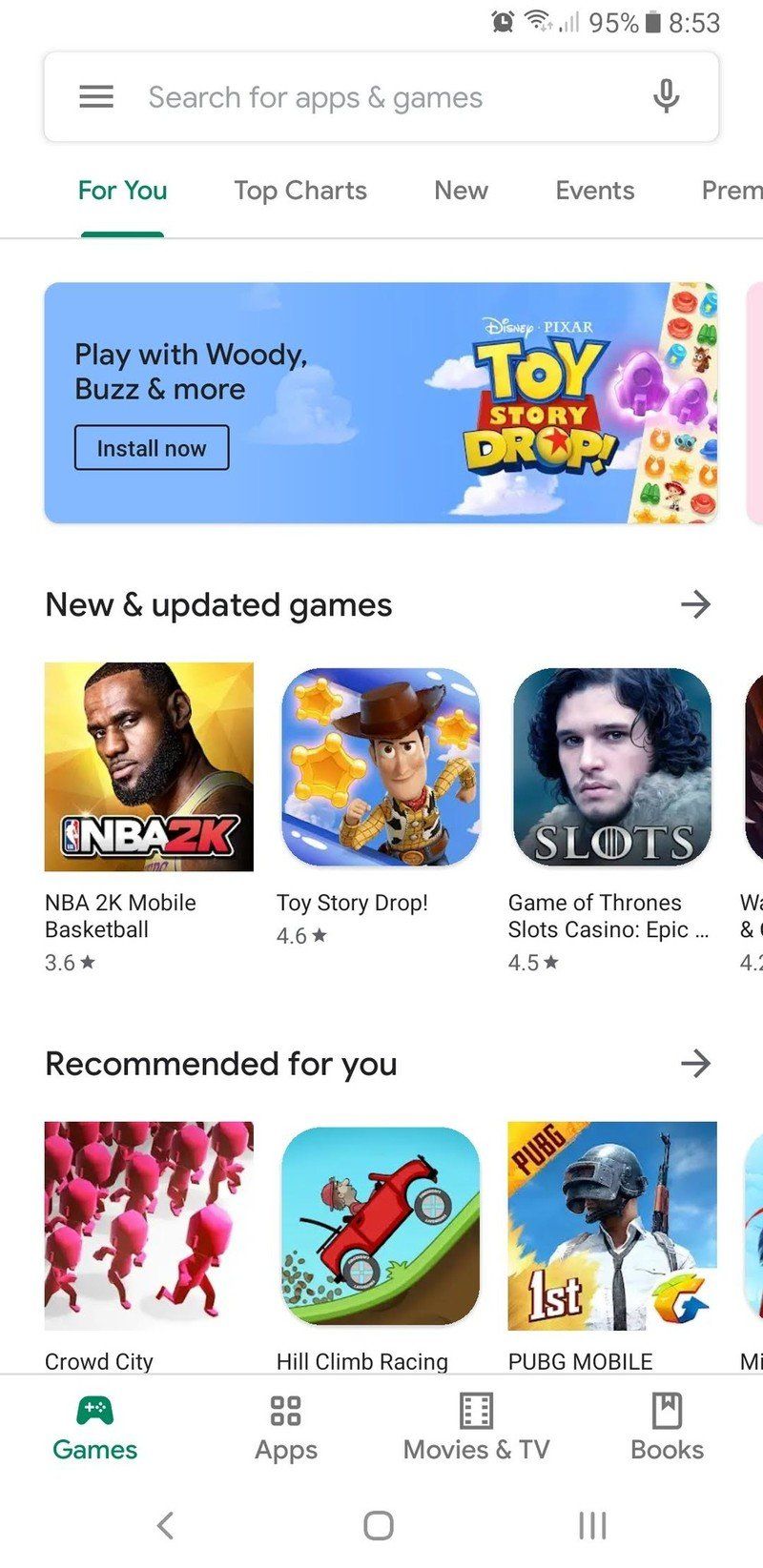This screenshot has height=1568, width=763.
Task: Focus the apps & games search box
Action: 381,97
